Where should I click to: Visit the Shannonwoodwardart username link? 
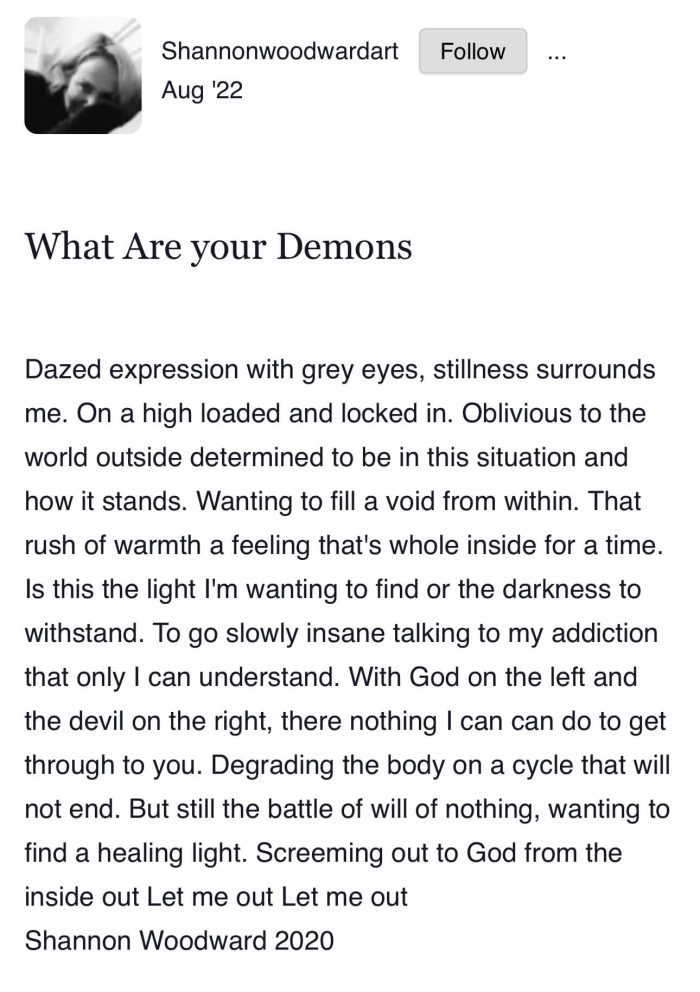coord(279,51)
